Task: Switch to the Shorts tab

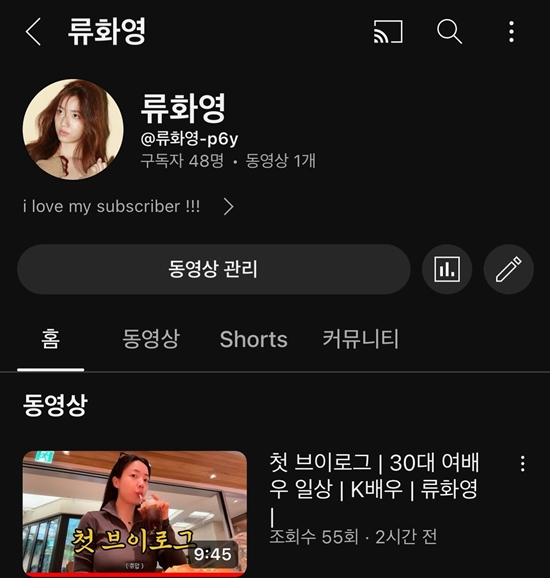Action: tap(254, 339)
